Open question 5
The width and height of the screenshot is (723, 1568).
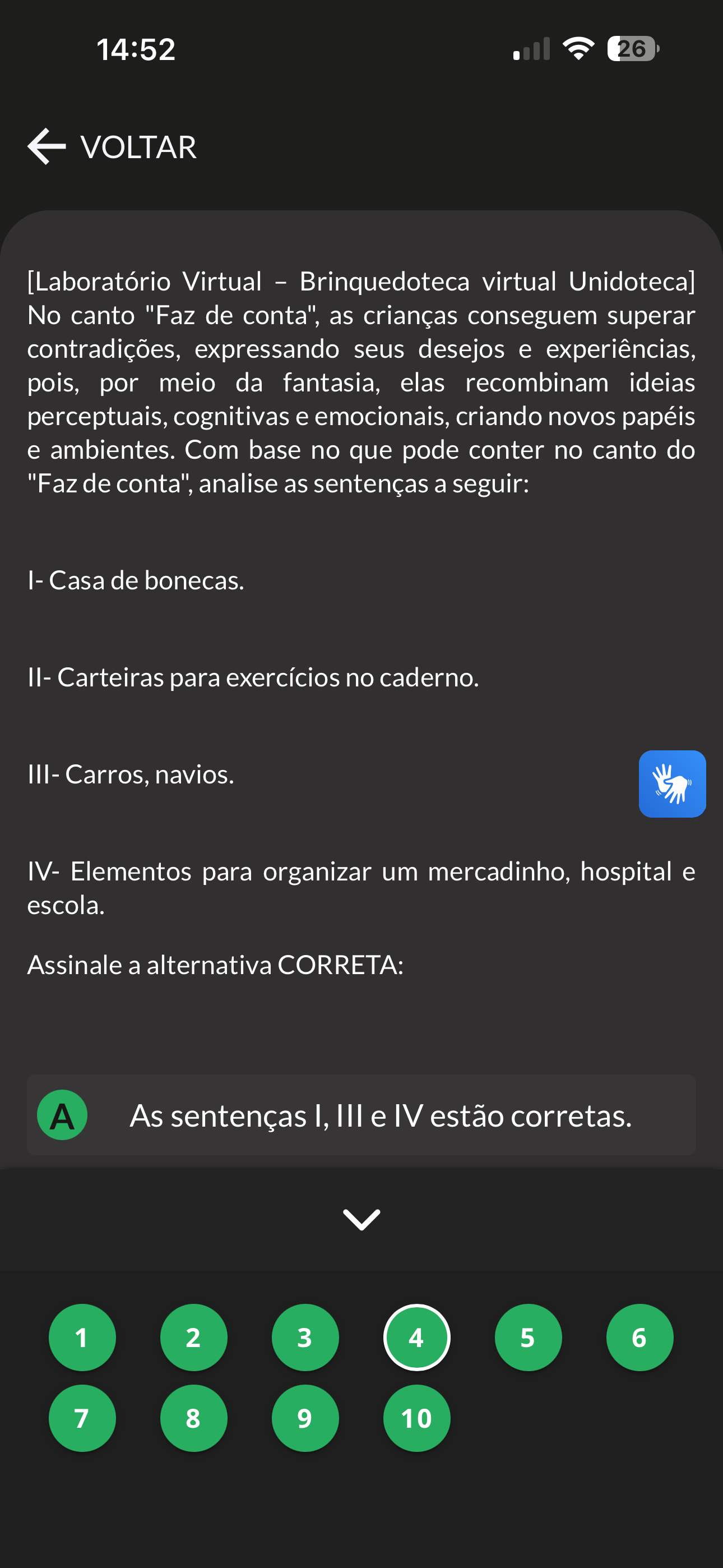point(527,1338)
